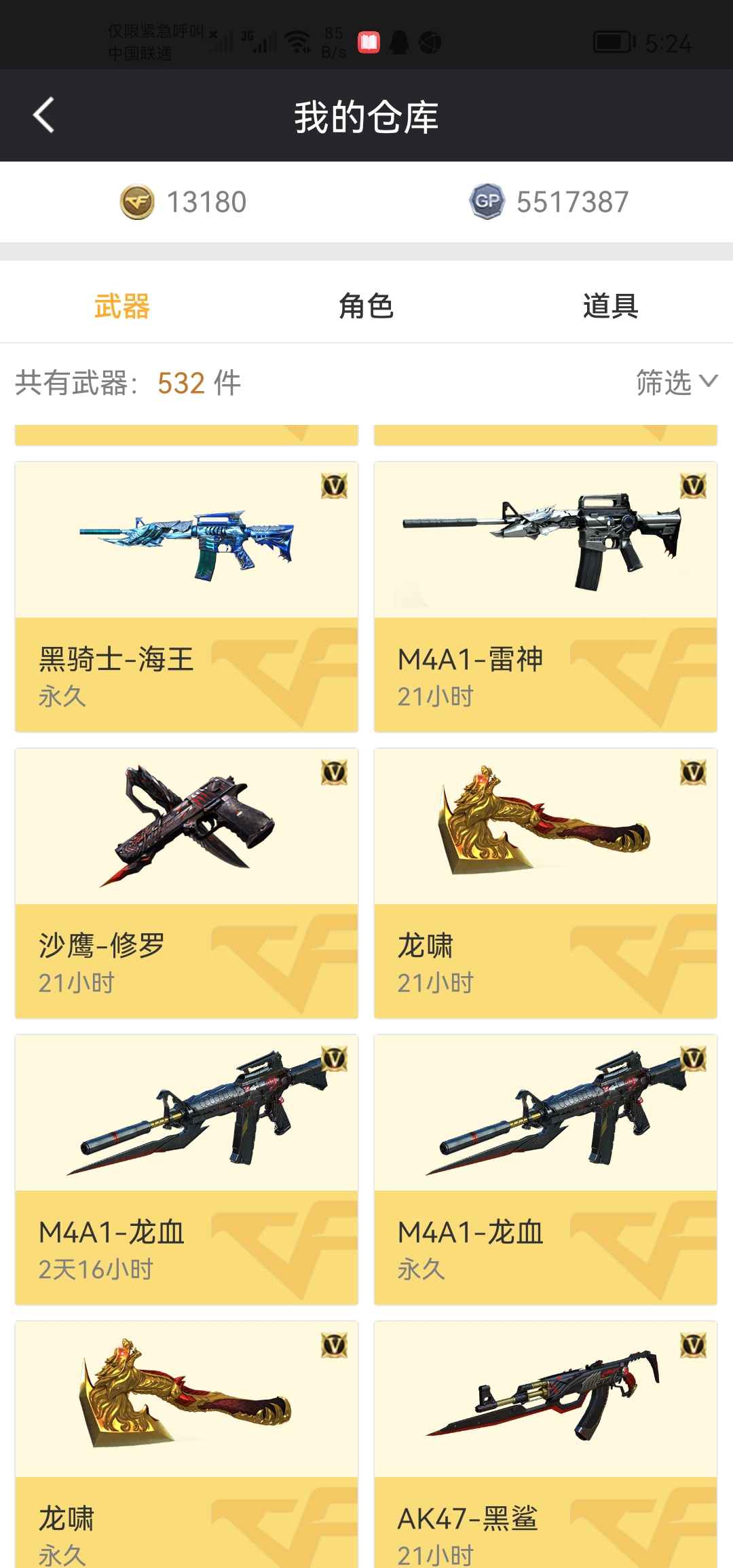
Task: Switch to the 角色 tab
Action: pyautogui.click(x=366, y=307)
